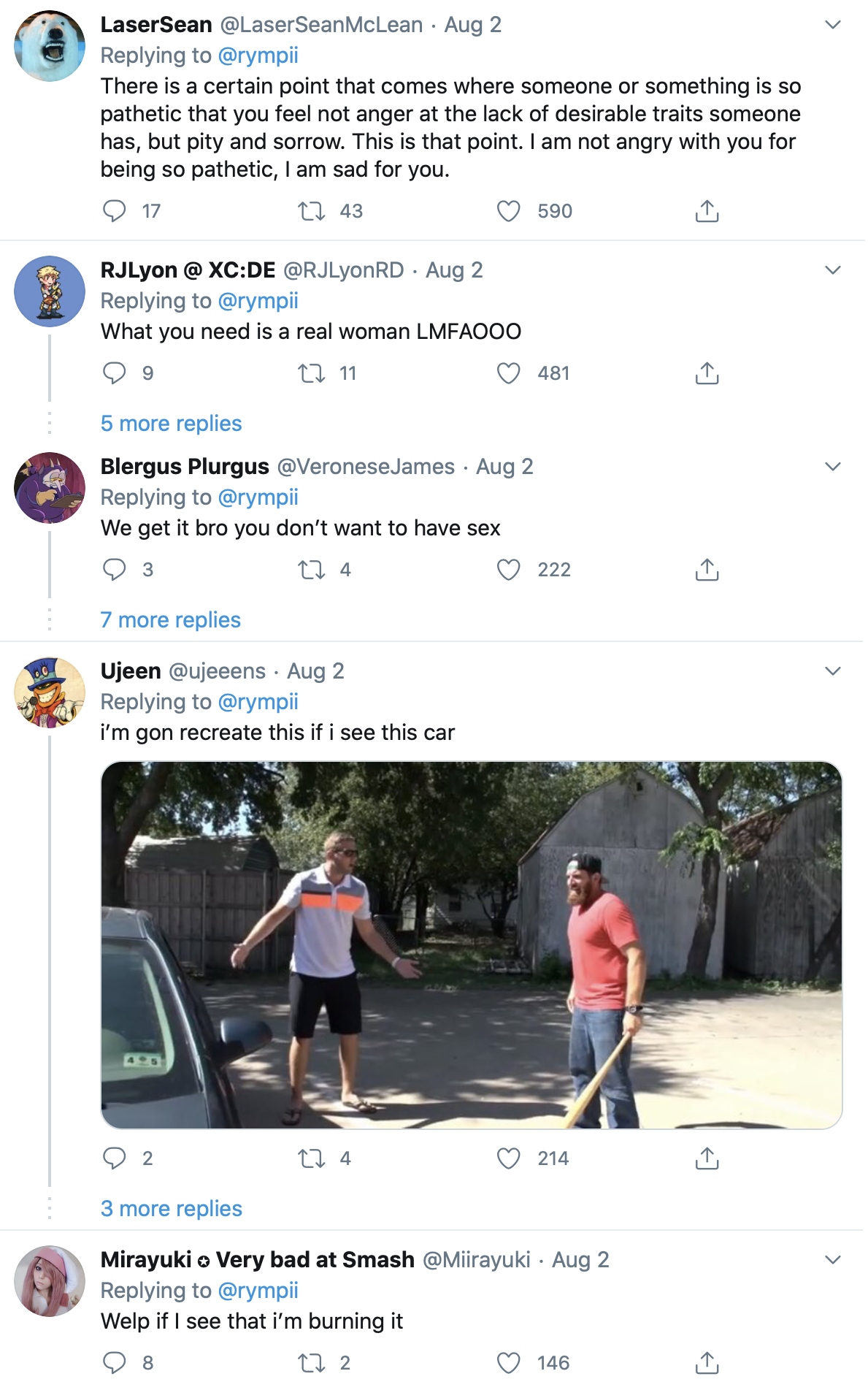
Task: Retweet Blergus Plurgus's reply
Action: [x=312, y=570]
